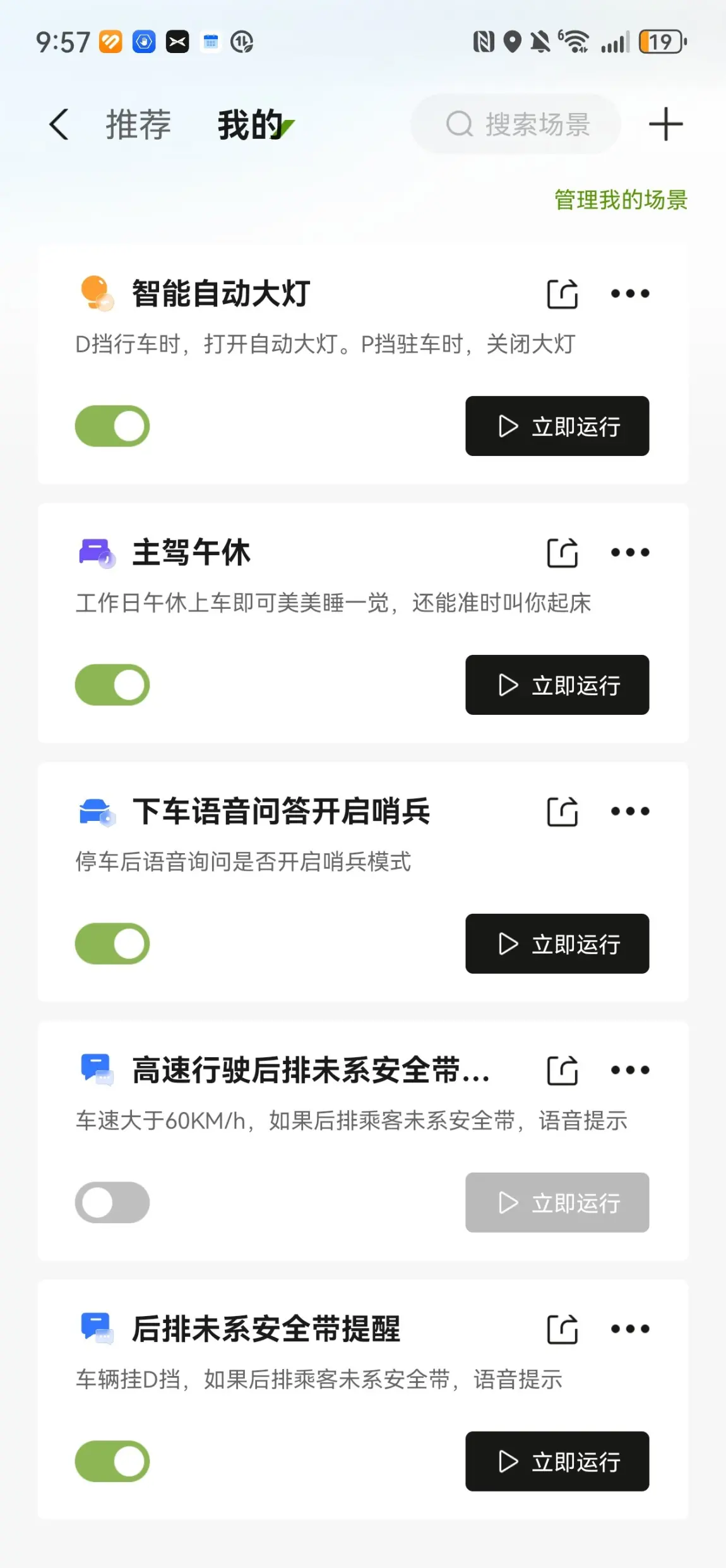This screenshot has height=1568, width=726.
Task: Share the 智能自动大灯 scene
Action: 562,294
